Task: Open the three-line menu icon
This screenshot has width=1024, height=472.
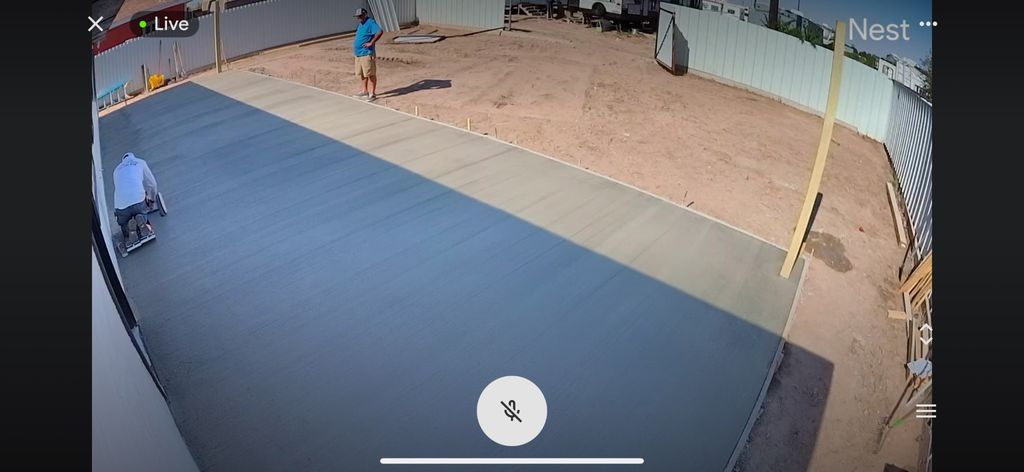Action: pos(926,411)
